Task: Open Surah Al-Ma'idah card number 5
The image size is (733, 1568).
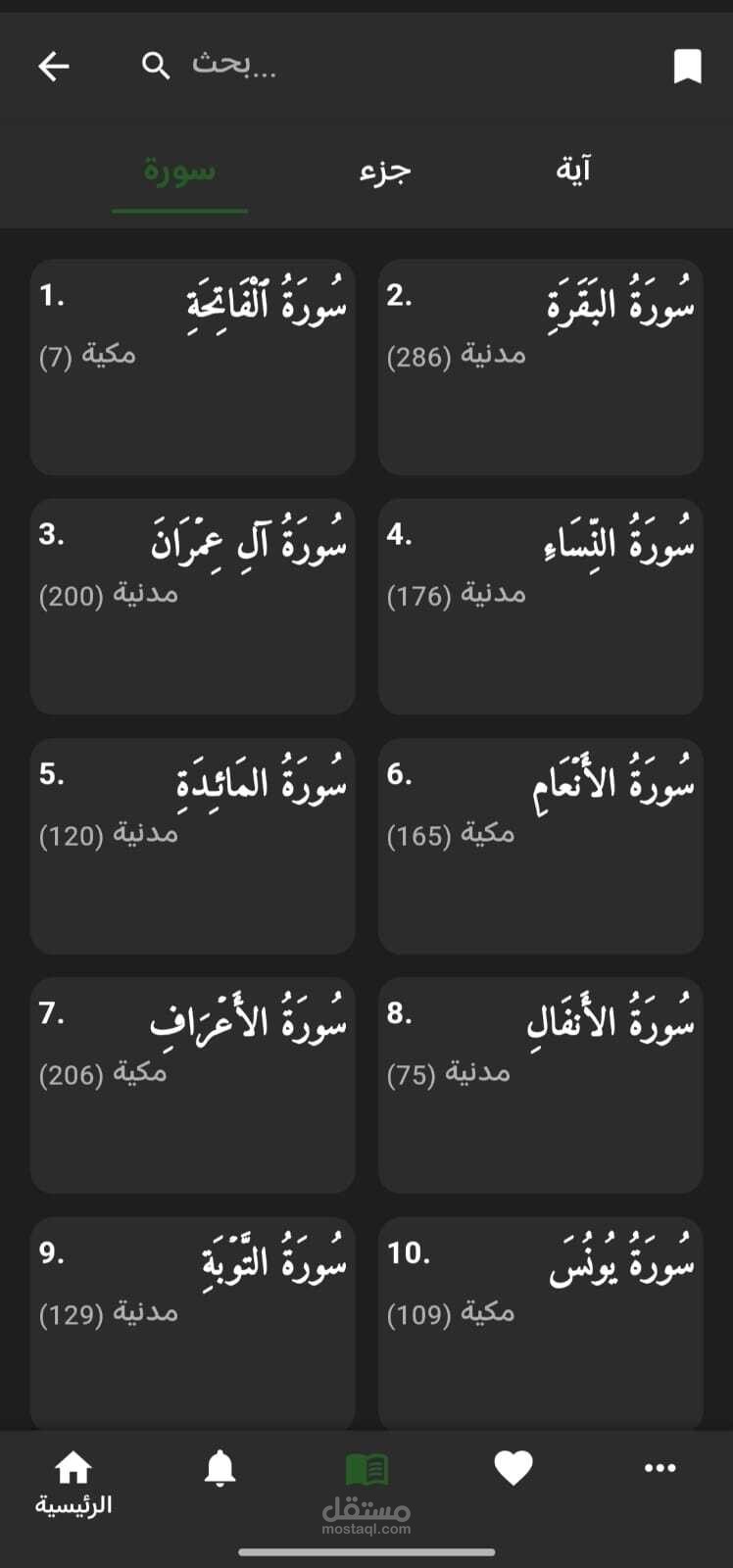Action: (x=192, y=846)
